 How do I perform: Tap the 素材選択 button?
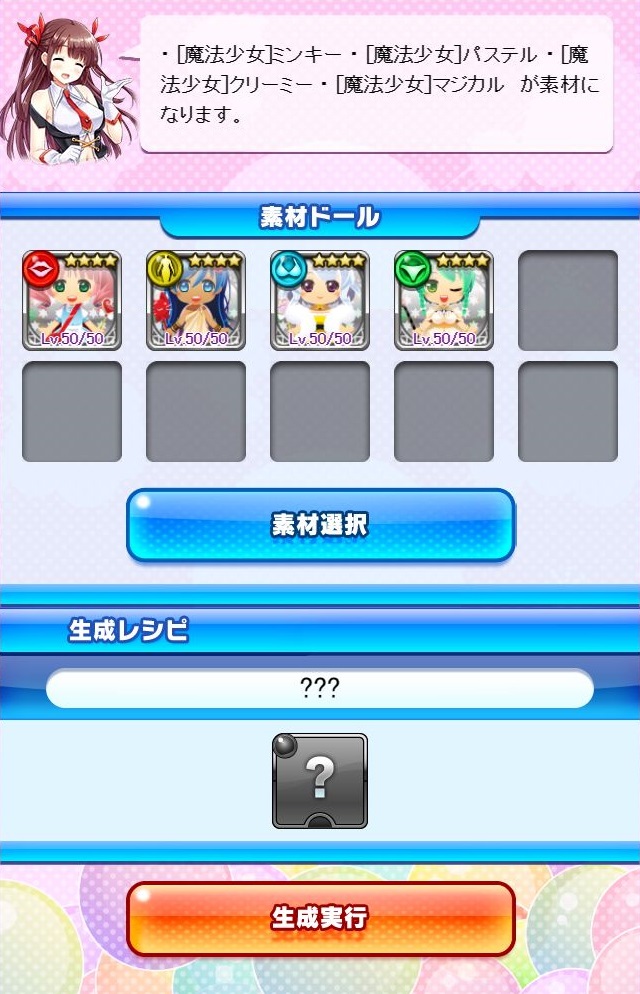[x=320, y=525]
